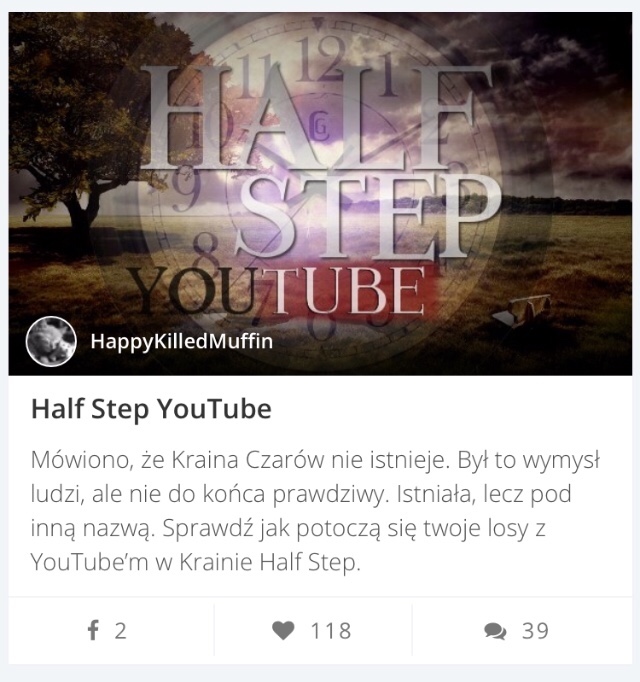Open comments on Half Step YouTube
The image size is (640, 682).
click(x=517, y=630)
